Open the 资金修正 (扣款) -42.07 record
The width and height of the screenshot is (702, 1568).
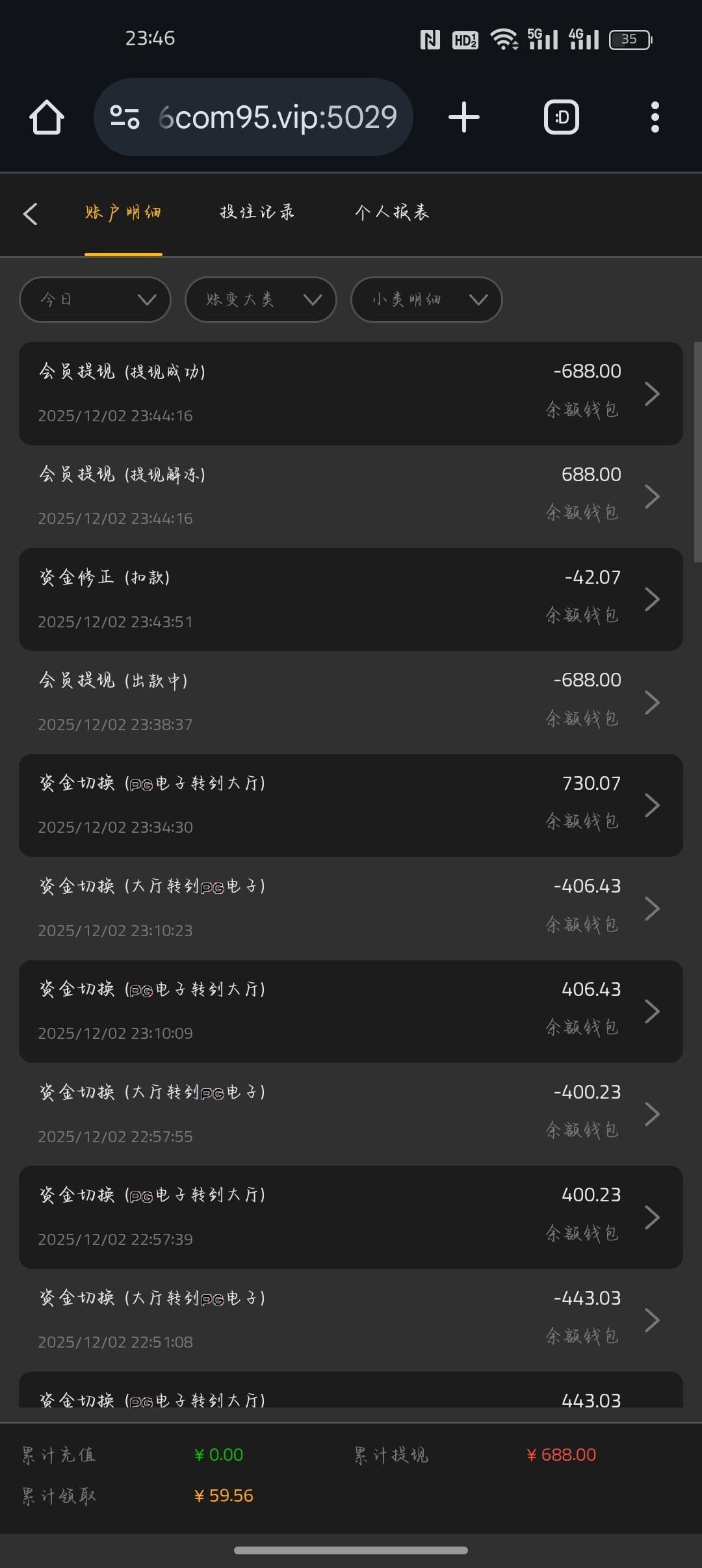[x=351, y=599]
